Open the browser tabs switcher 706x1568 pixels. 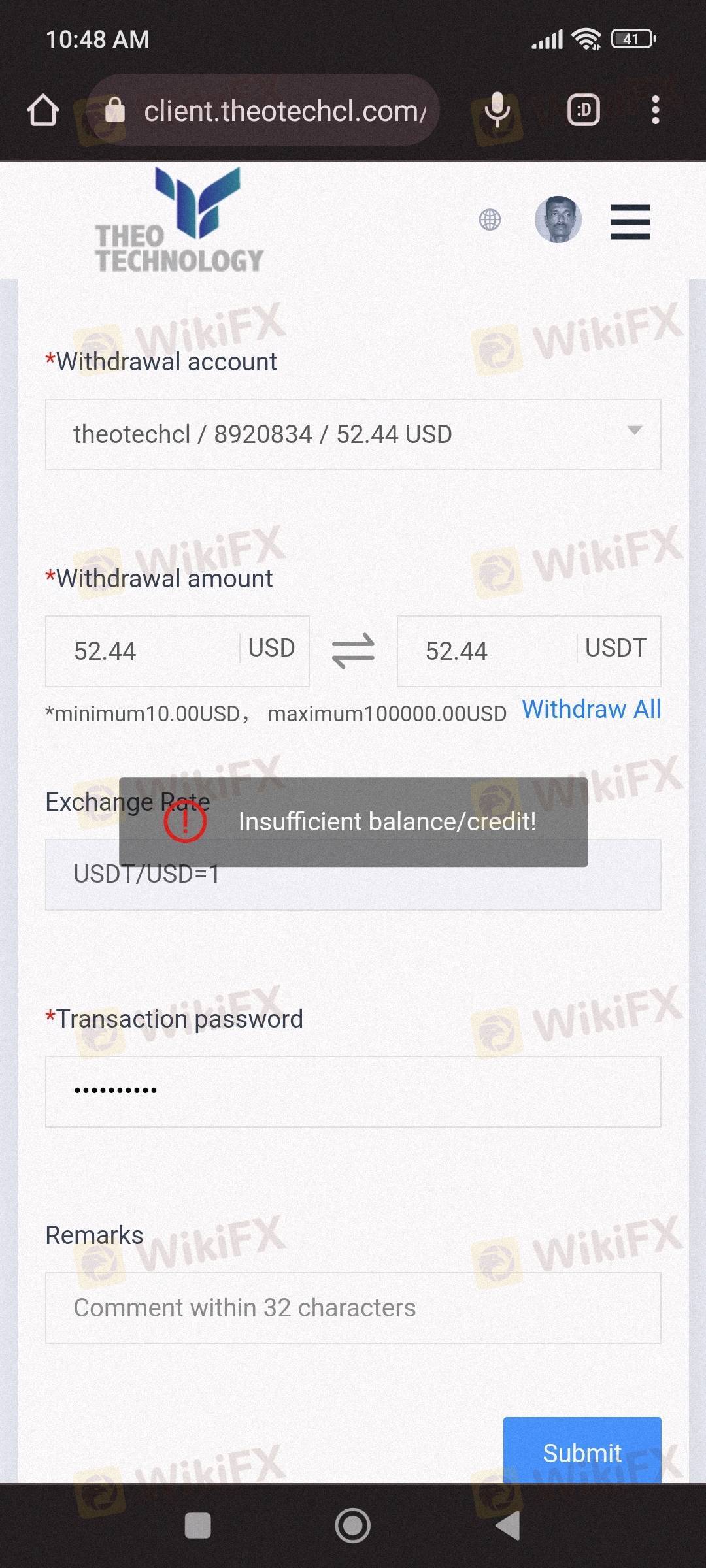(583, 110)
